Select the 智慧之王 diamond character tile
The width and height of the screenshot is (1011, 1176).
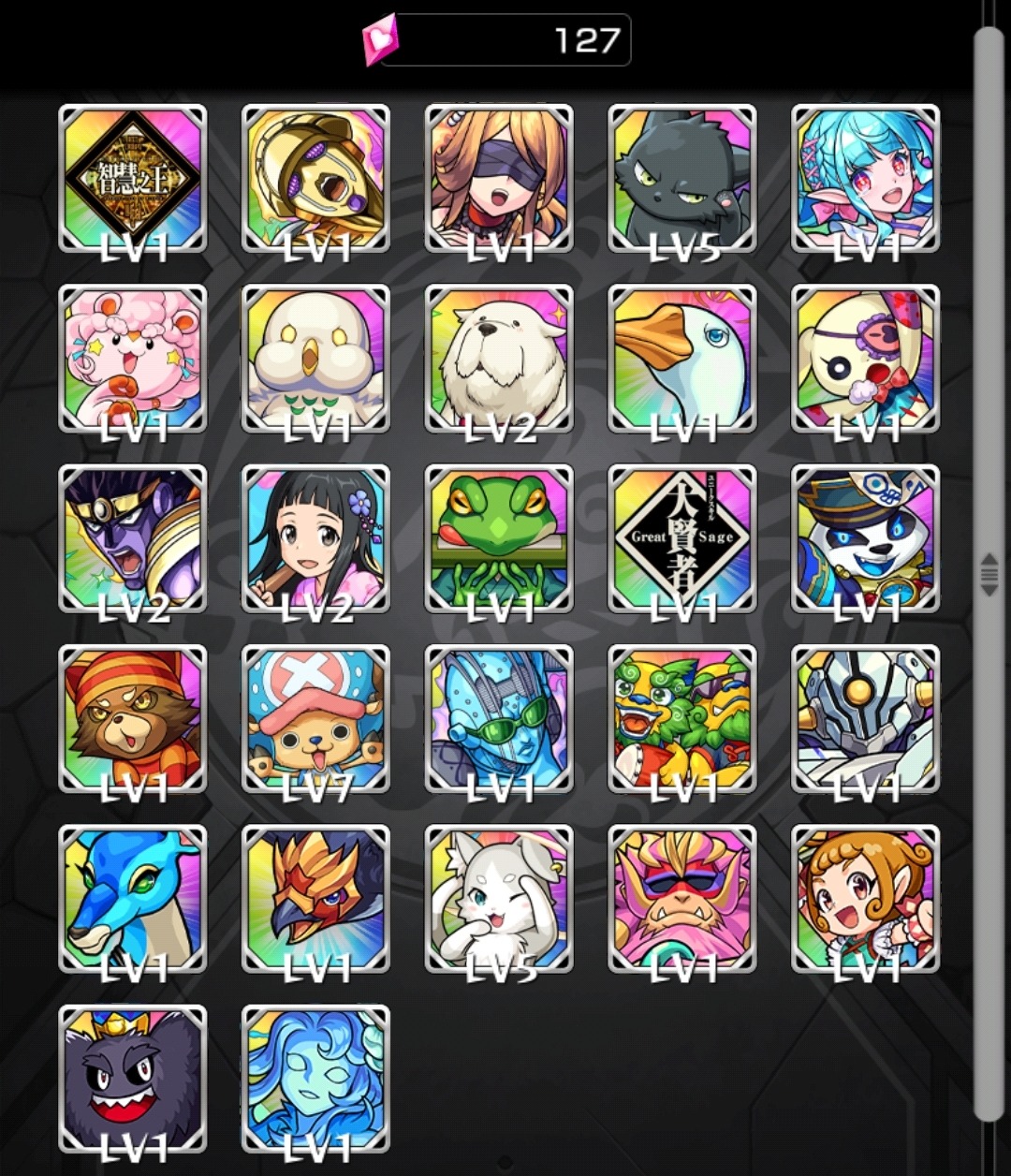132,178
